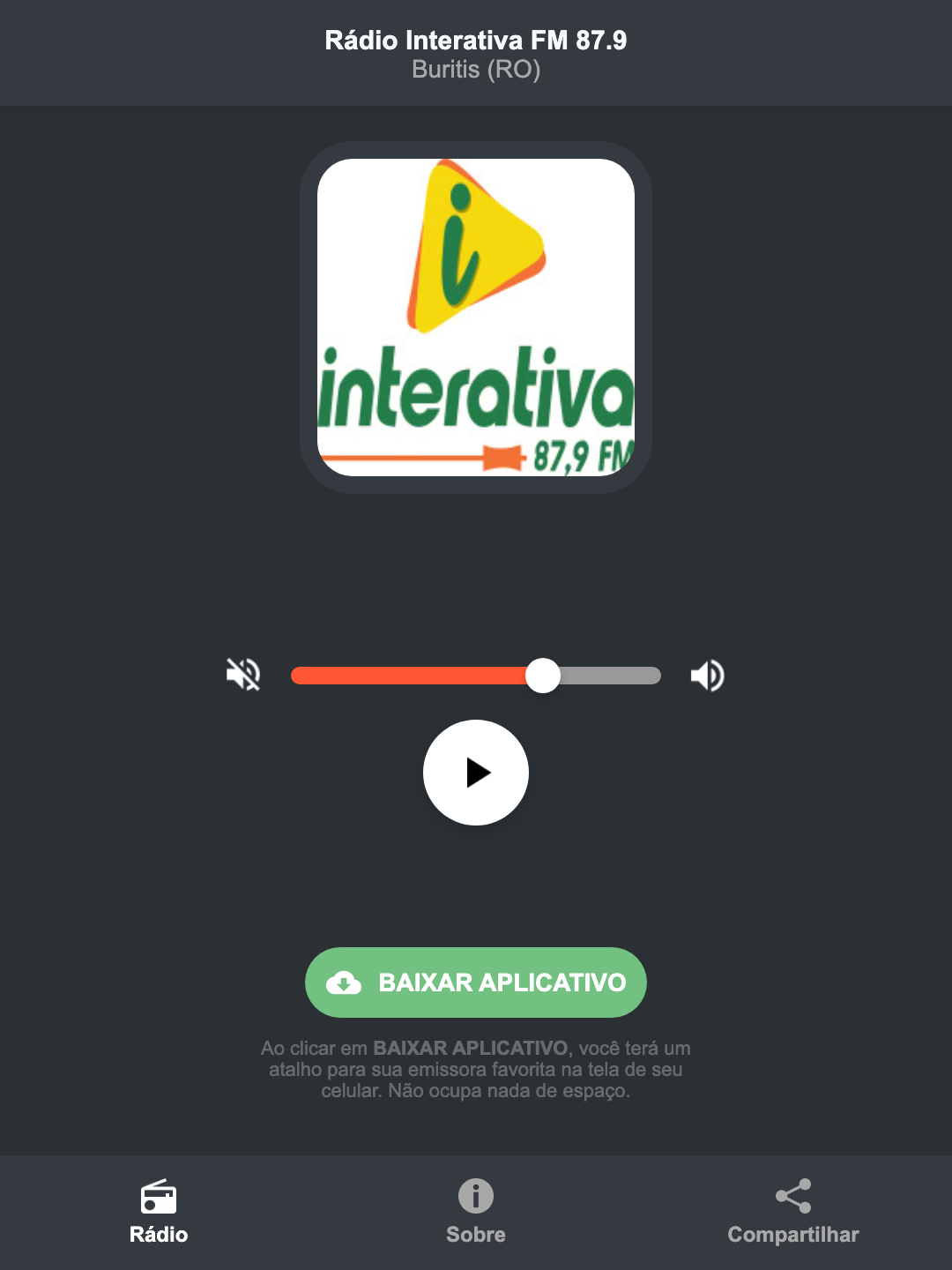
Task: Click the Buritis (RO) subtitle text
Action: point(475,71)
